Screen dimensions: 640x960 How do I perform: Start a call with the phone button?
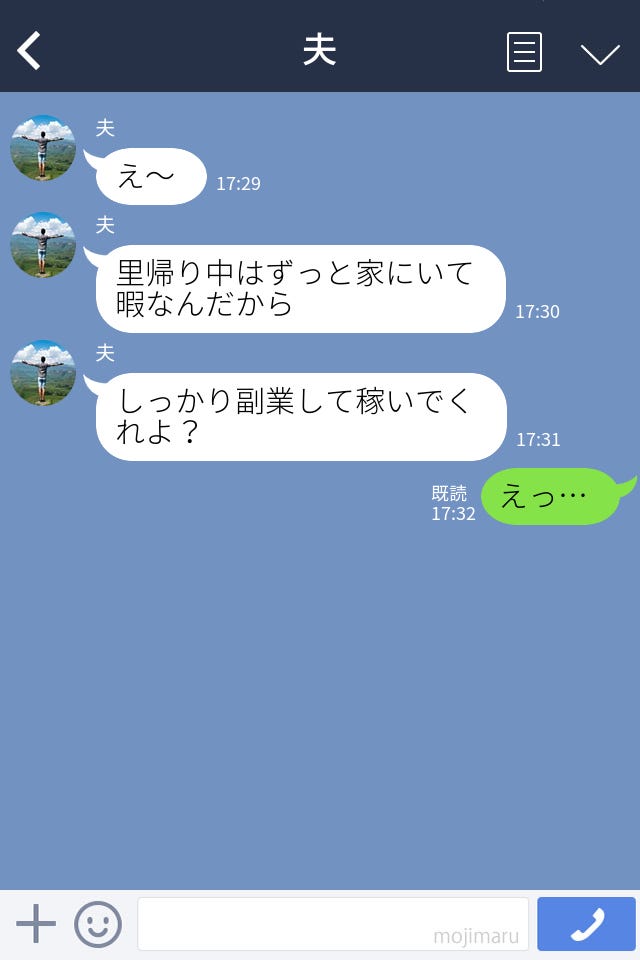click(x=586, y=924)
